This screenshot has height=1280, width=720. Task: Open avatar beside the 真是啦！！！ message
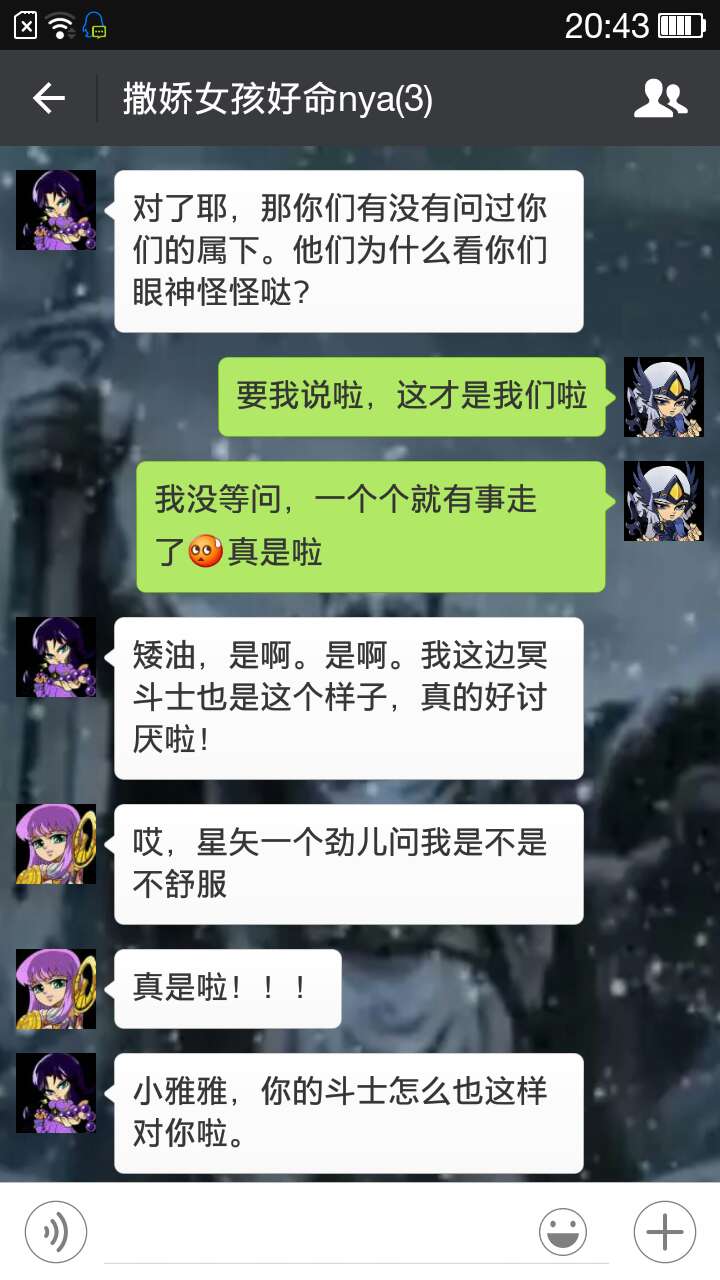56,989
